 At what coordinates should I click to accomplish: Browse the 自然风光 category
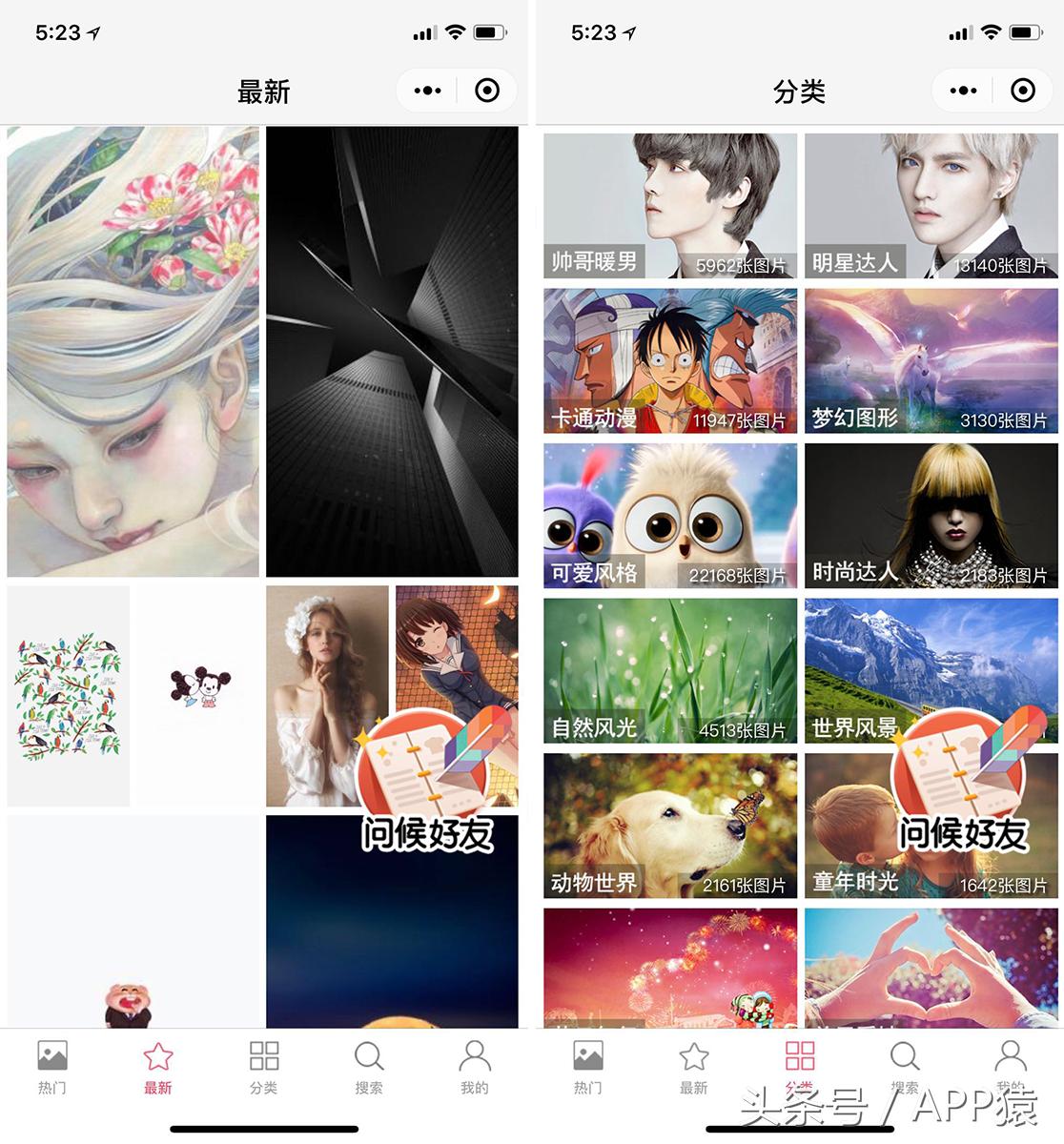(670, 670)
